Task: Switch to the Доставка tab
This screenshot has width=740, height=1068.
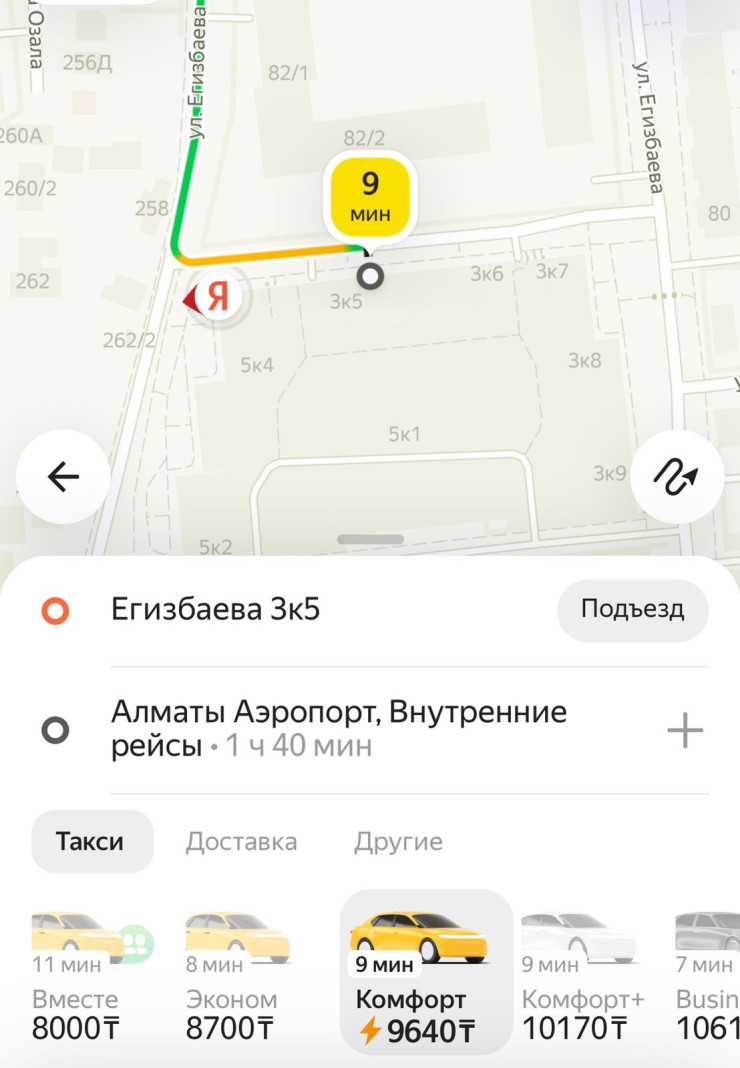Action: [241, 841]
